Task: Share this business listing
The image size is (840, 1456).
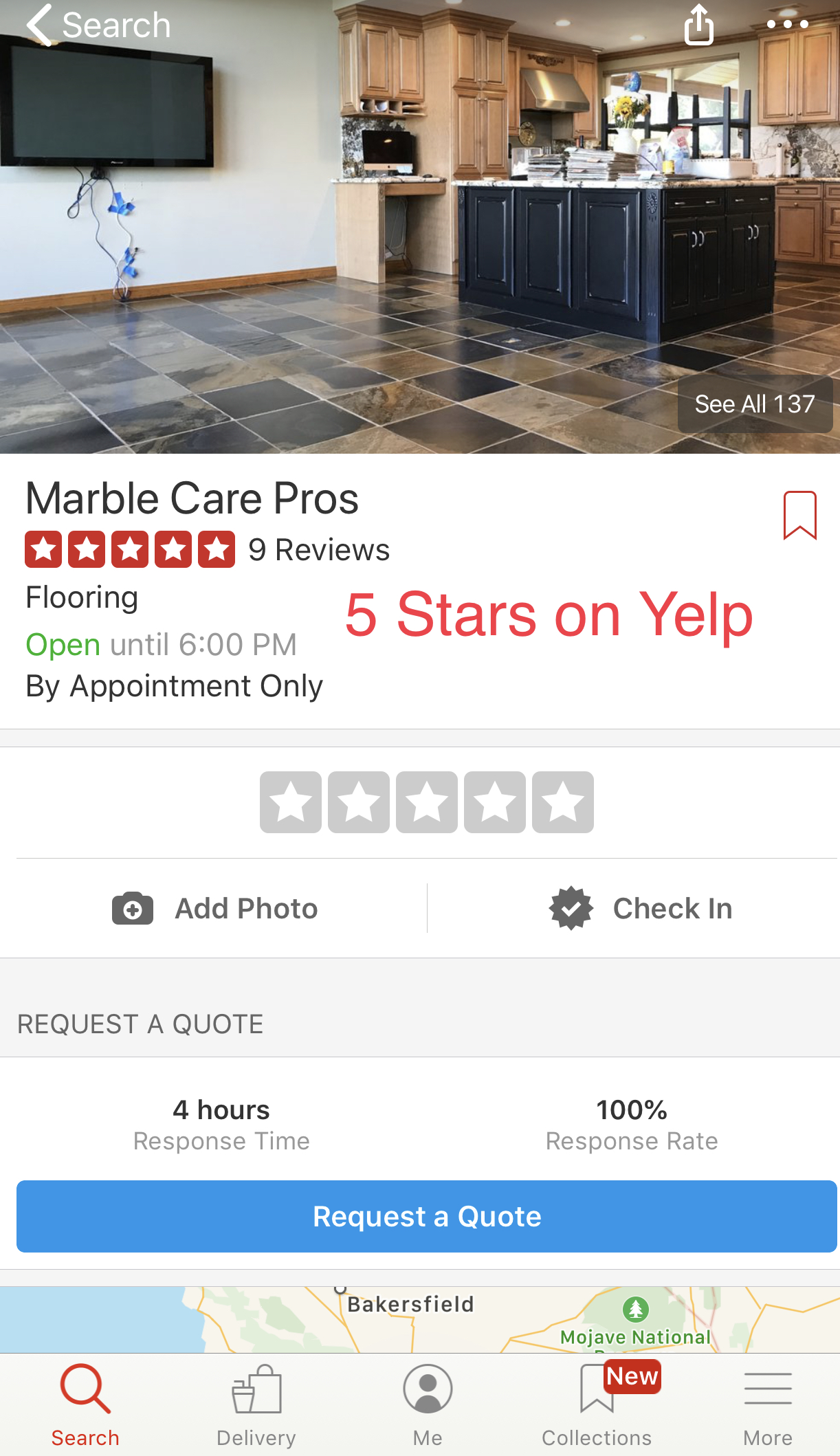Action: click(x=698, y=25)
